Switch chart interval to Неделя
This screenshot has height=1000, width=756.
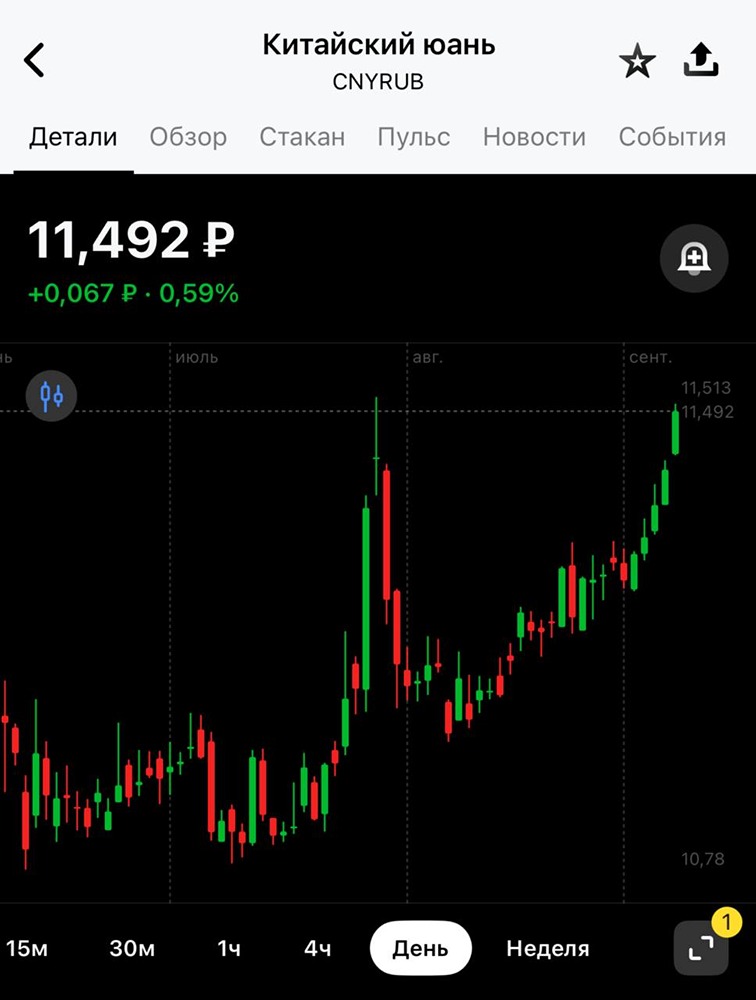(547, 948)
